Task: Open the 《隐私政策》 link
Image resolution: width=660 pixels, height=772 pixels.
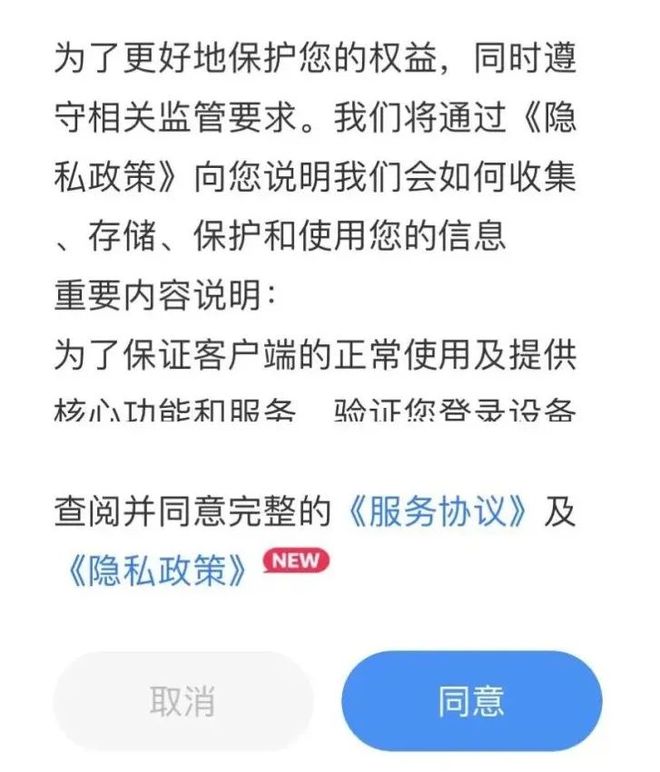Action: [x=152, y=569]
